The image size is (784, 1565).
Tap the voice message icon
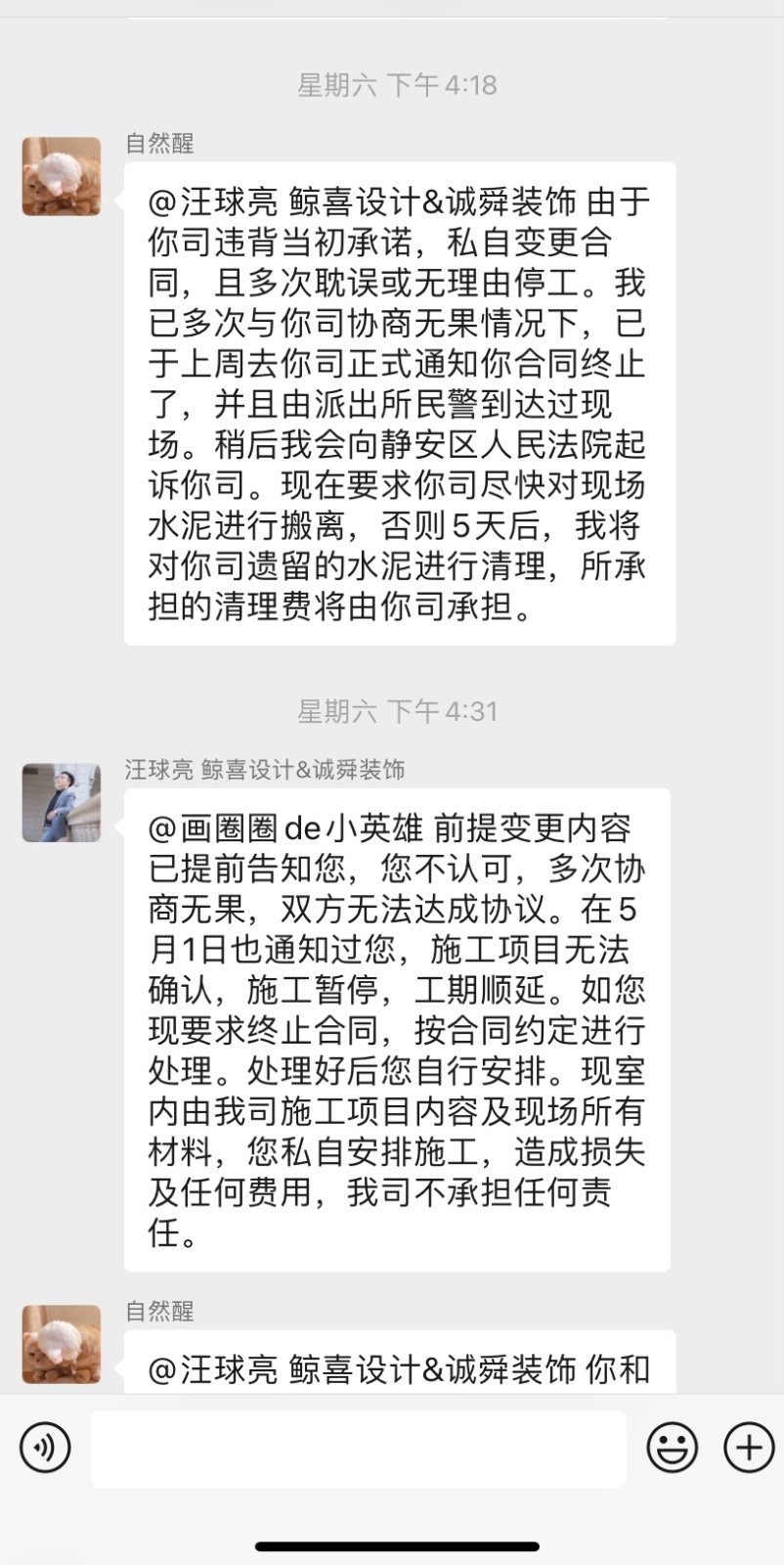click(x=45, y=1448)
